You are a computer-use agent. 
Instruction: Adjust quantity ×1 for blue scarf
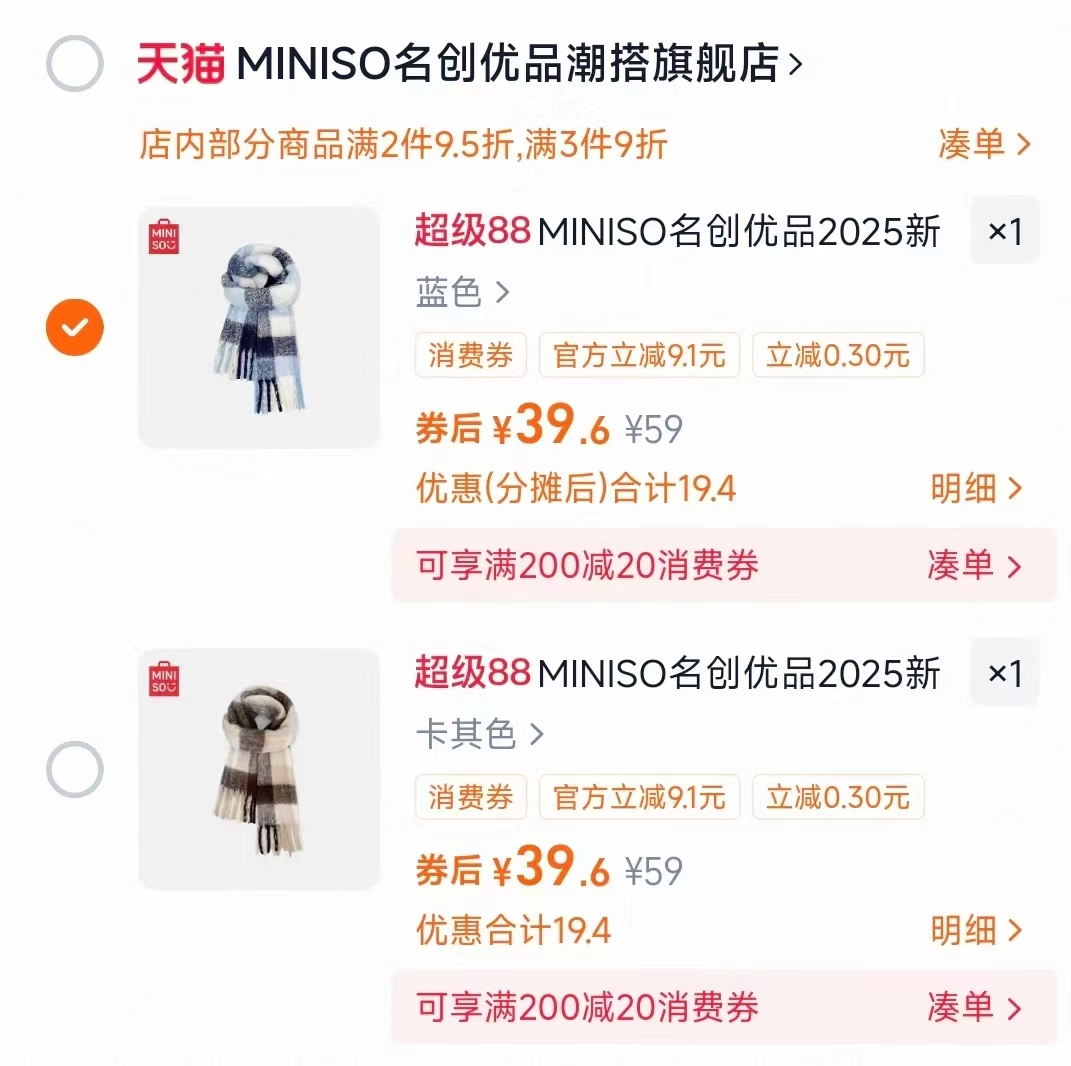click(1005, 232)
